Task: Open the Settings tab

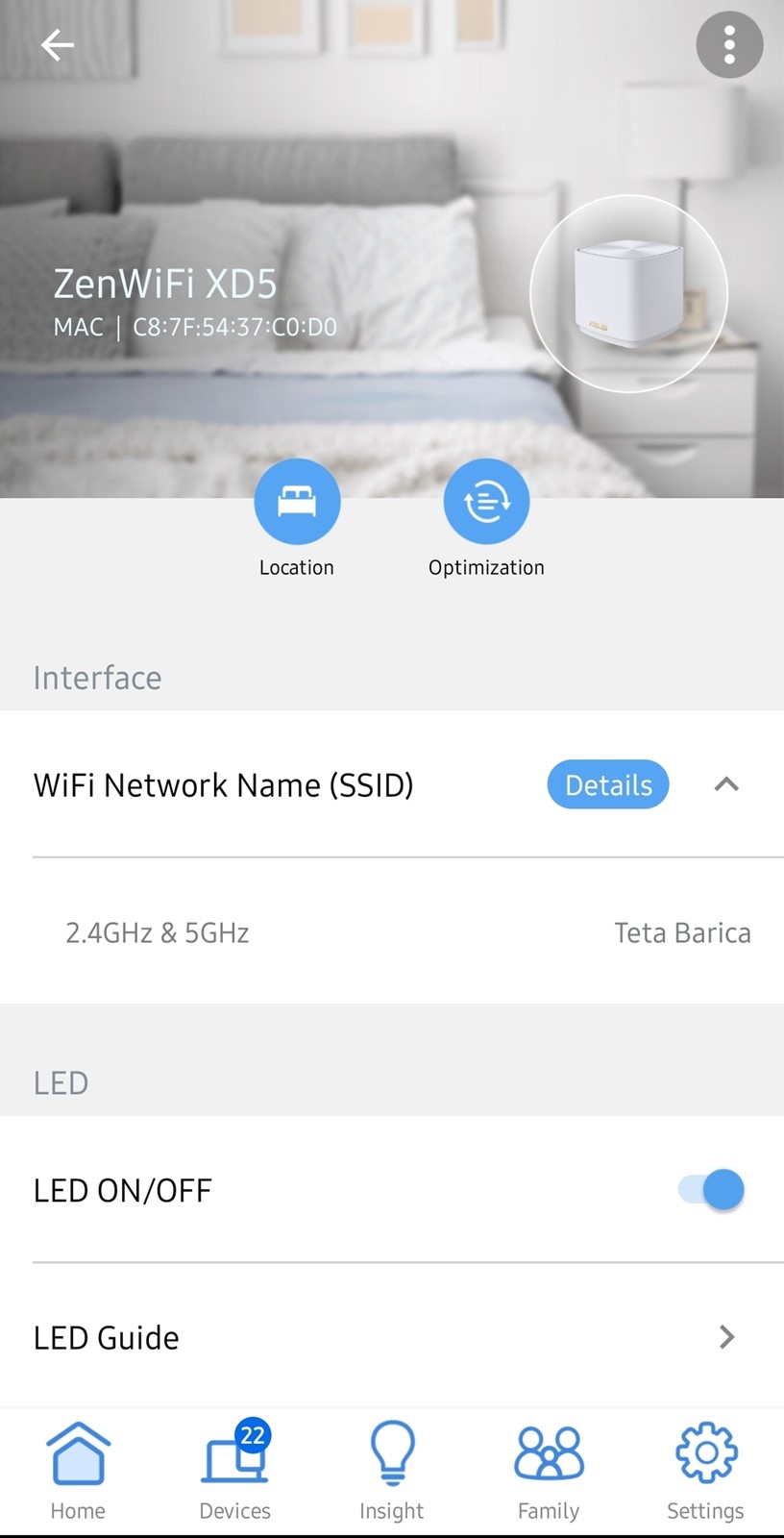Action: (705, 1471)
